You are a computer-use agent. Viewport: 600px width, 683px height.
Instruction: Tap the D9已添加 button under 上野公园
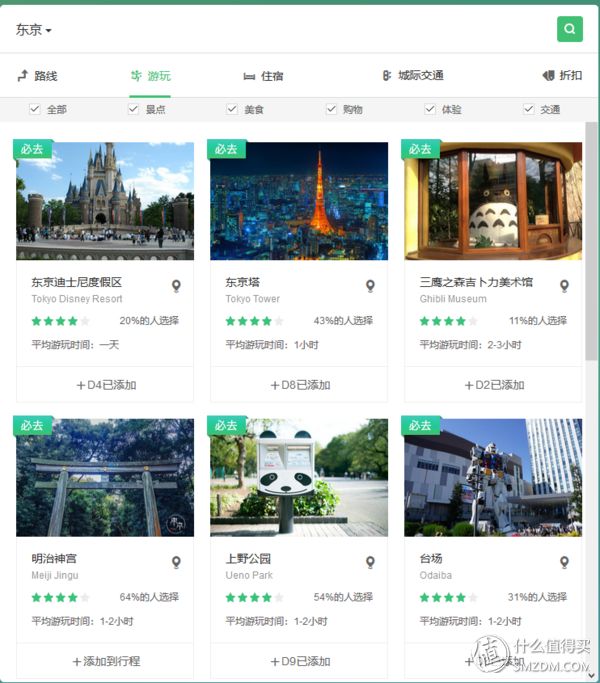coord(299,661)
